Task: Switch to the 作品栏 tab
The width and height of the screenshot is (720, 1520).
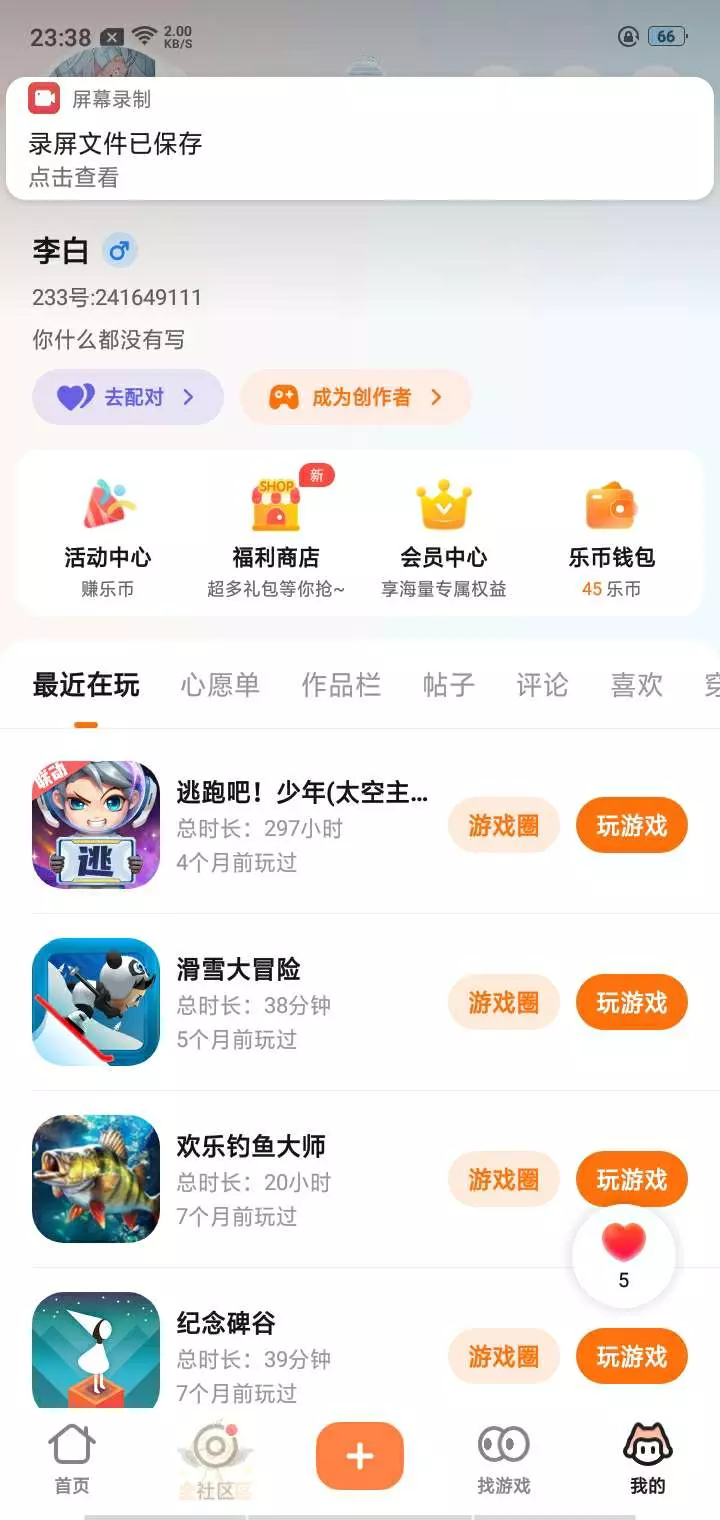Action: (341, 685)
